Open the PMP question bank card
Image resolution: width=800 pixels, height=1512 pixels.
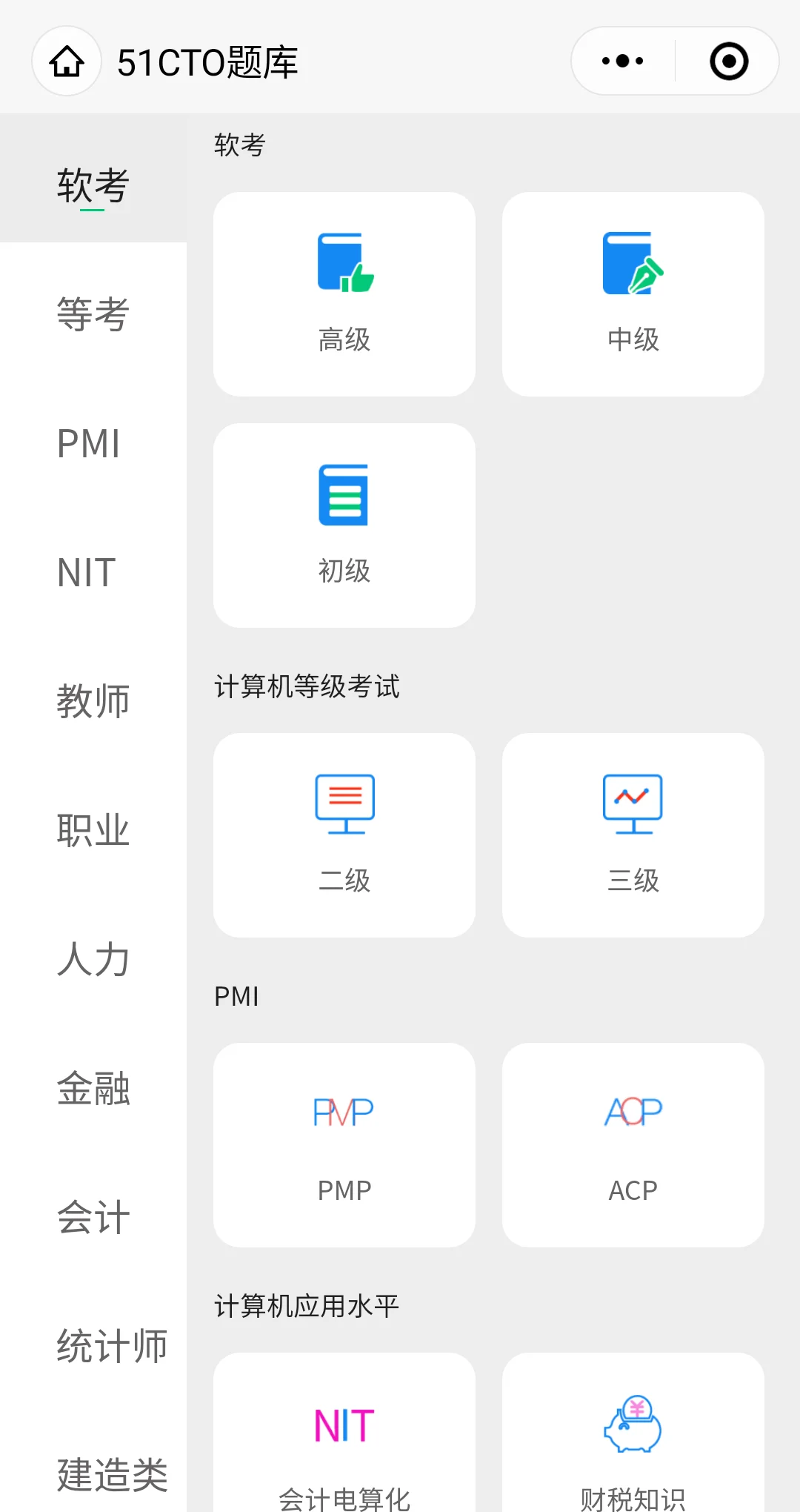pos(344,1145)
